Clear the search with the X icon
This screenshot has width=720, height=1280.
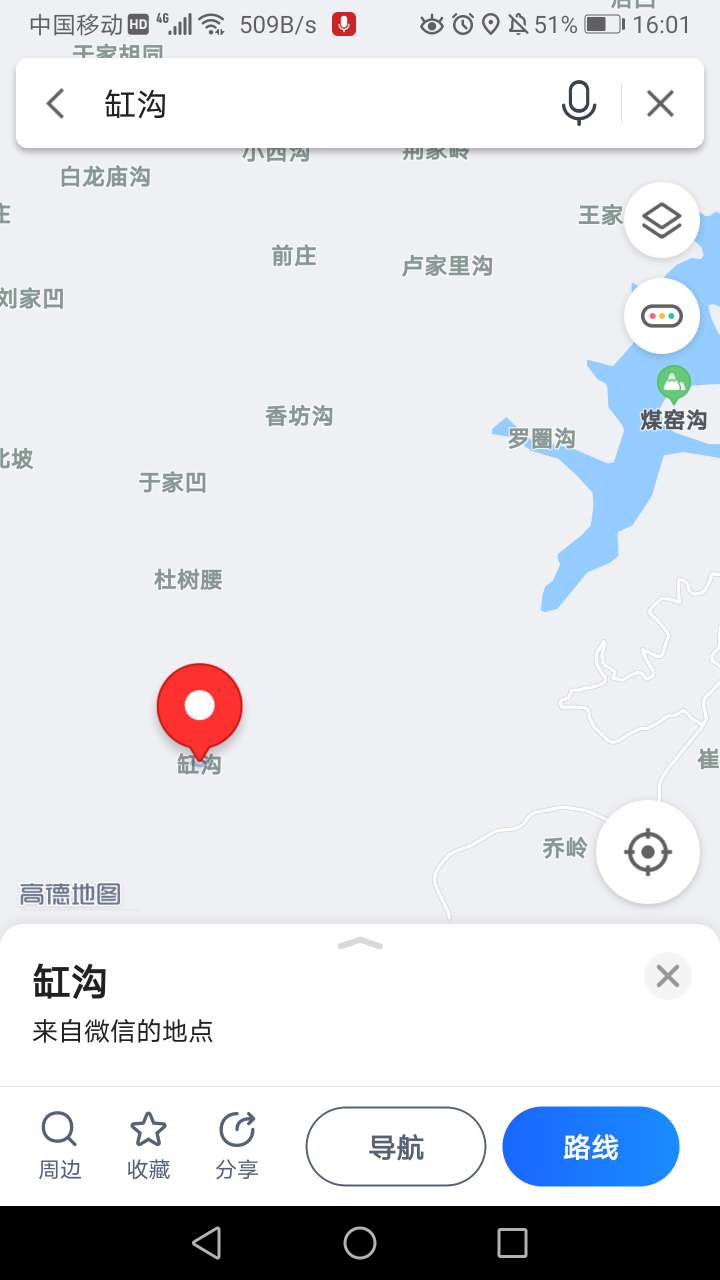click(660, 103)
